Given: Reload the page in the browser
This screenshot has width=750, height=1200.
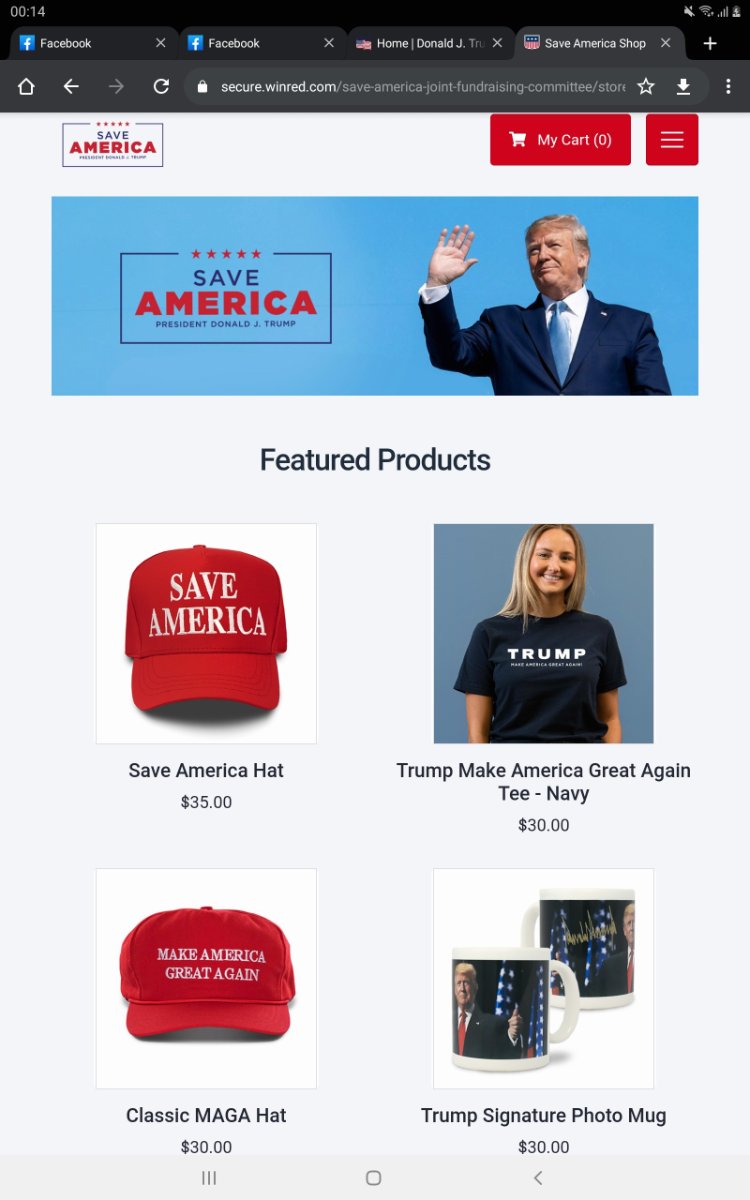Looking at the screenshot, I should [161, 87].
